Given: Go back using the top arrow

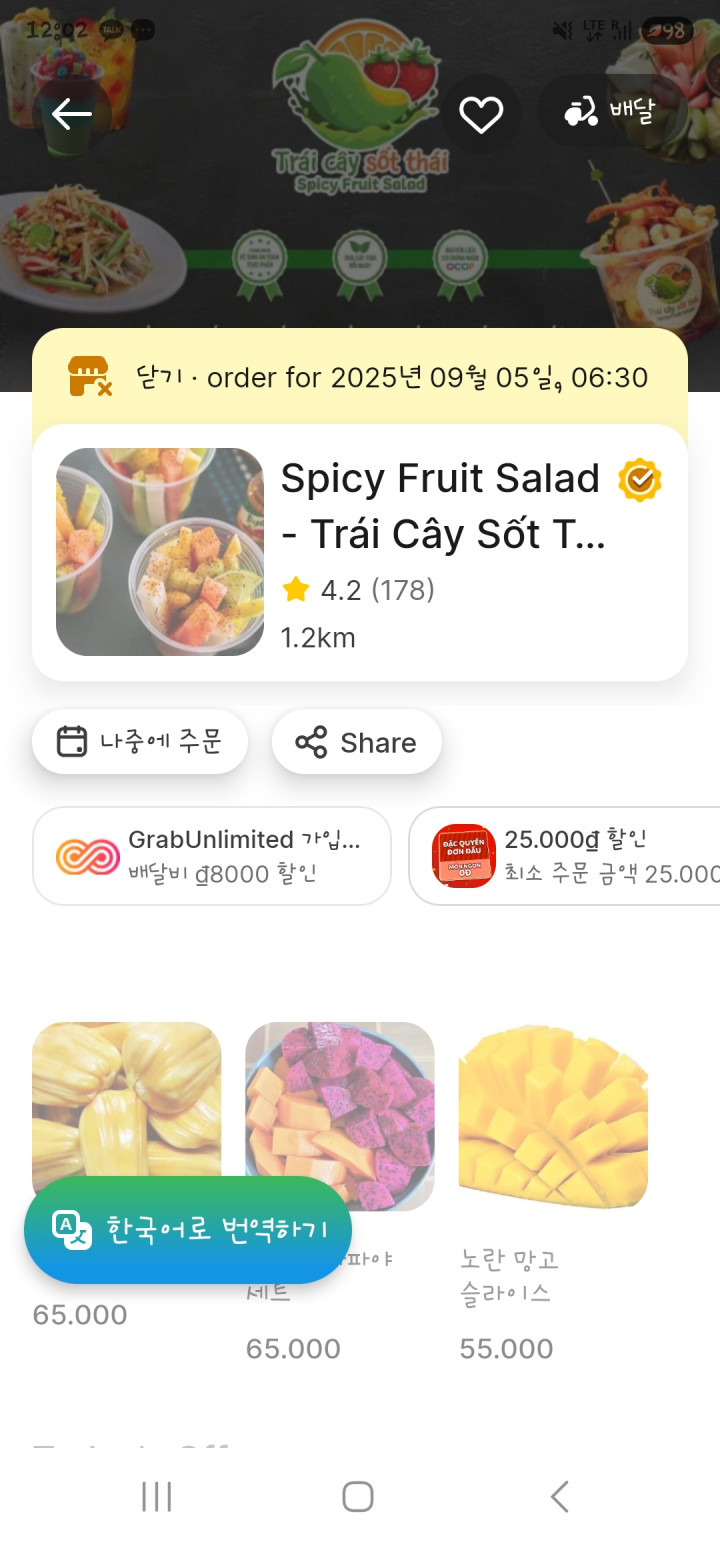Looking at the screenshot, I should (x=72, y=114).
